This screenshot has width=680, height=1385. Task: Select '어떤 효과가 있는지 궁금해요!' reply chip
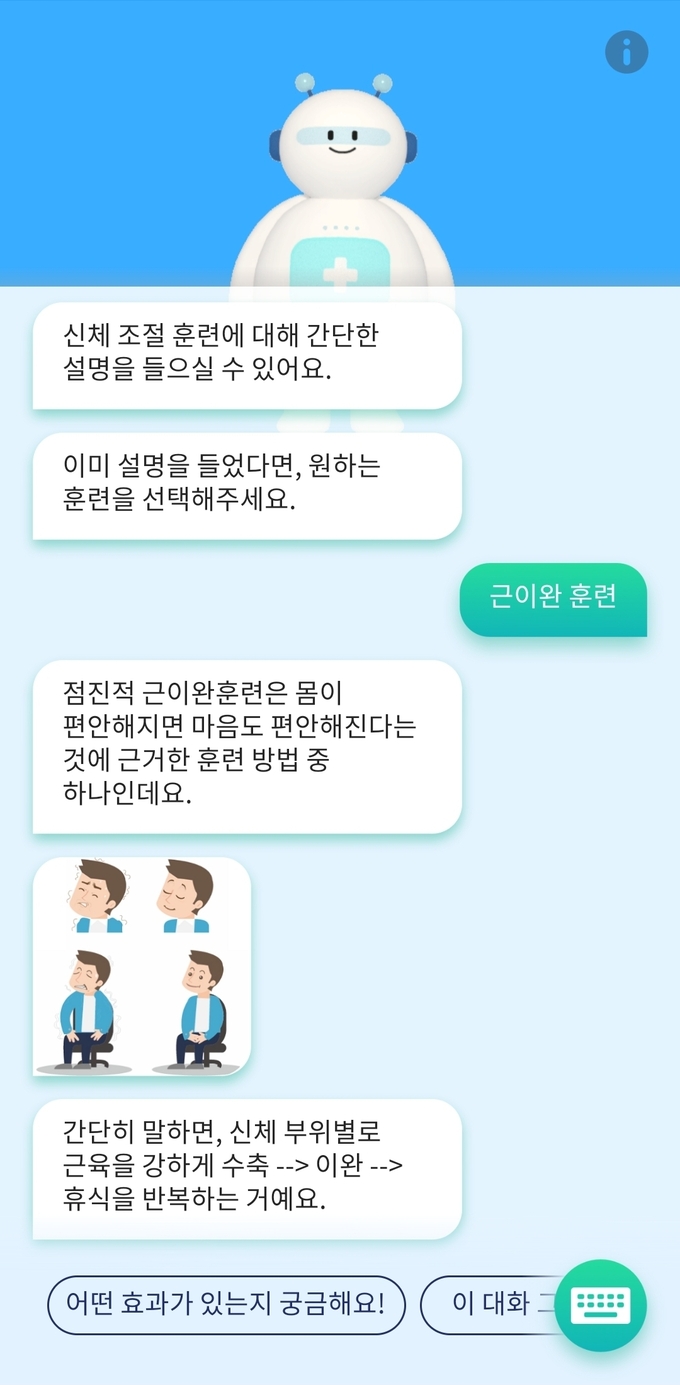tap(226, 1305)
